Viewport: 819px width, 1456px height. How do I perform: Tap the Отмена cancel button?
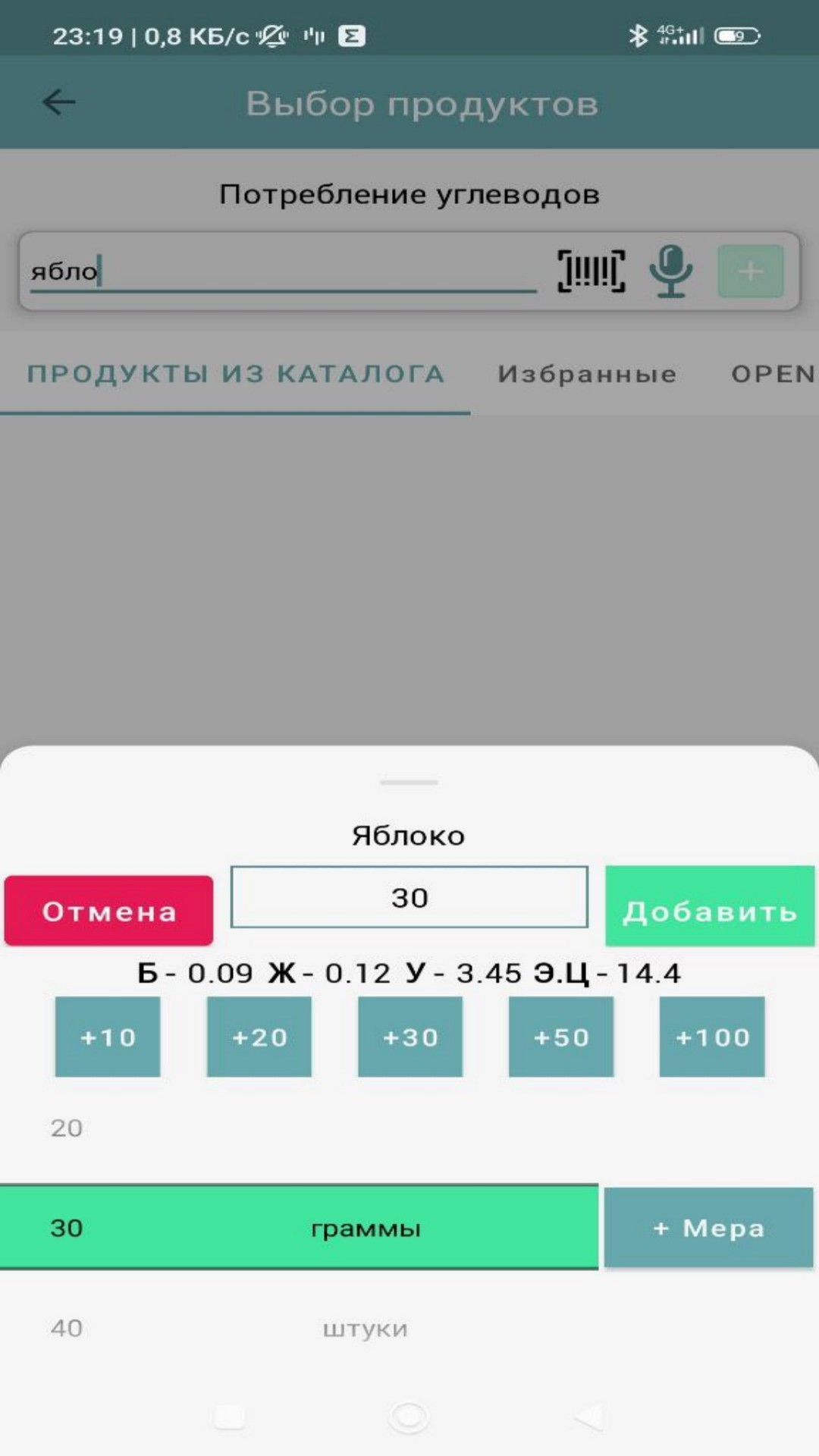[x=108, y=910]
